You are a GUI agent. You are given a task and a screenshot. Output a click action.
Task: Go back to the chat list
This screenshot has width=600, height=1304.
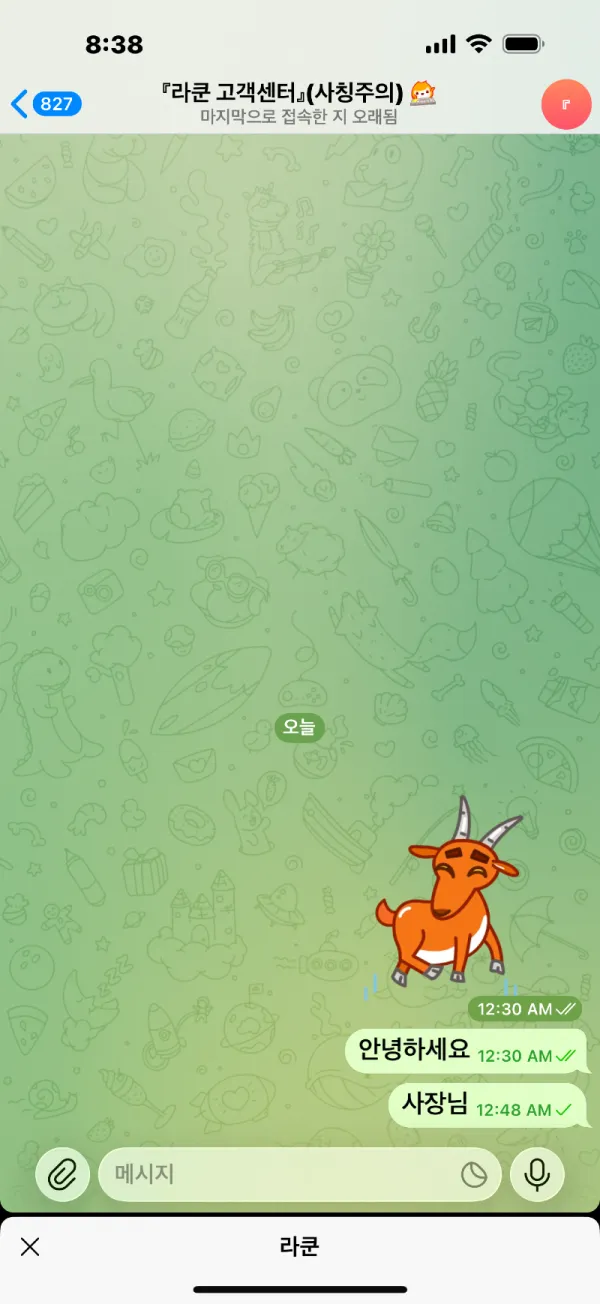pos(46,104)
